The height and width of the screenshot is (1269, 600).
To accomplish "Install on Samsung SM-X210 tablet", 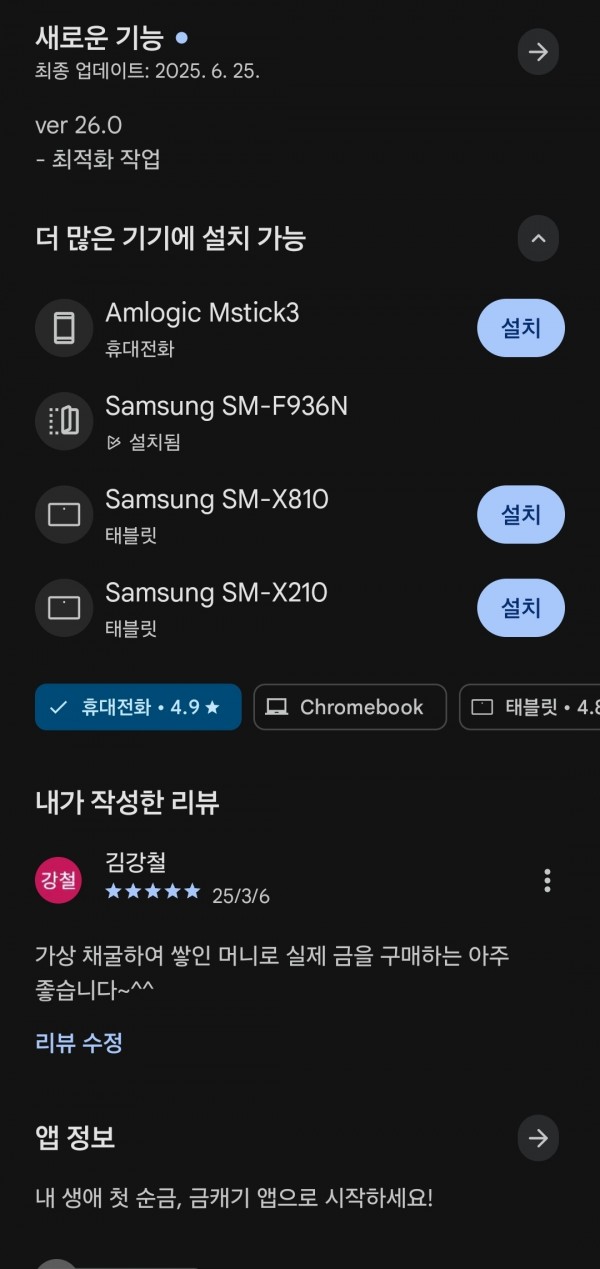I will click(x=521, y=607).
